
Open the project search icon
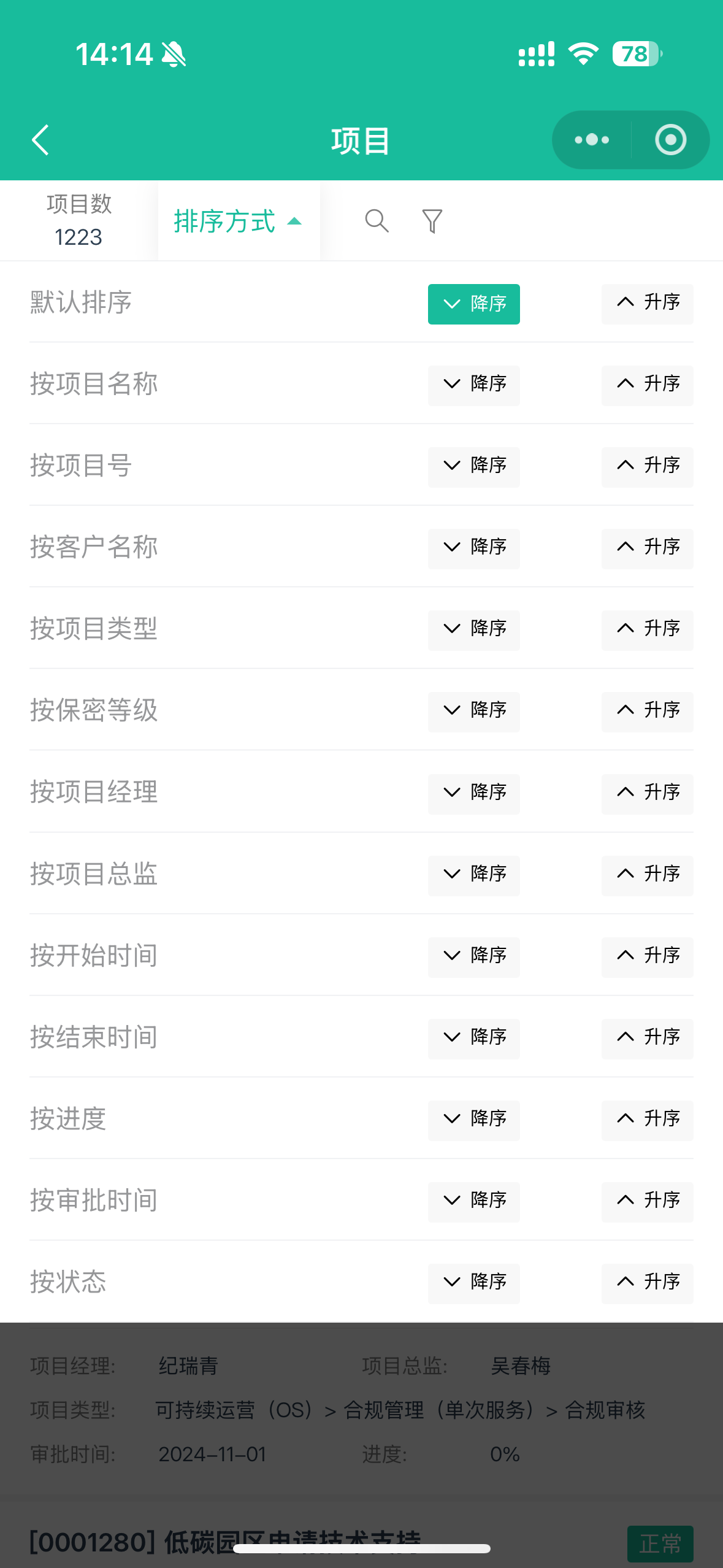point(377,221)
